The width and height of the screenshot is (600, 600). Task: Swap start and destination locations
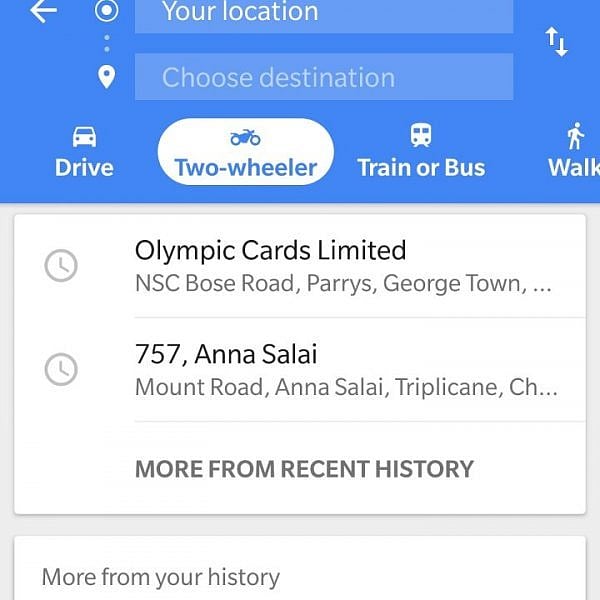(x=556, y=42)
